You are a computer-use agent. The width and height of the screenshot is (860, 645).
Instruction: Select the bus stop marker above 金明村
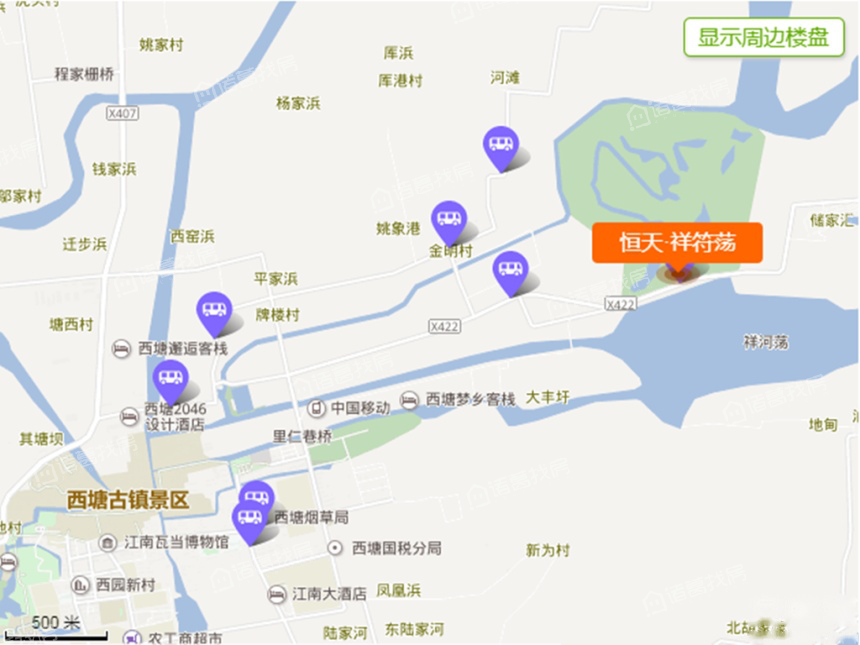[x=449, y=219]
